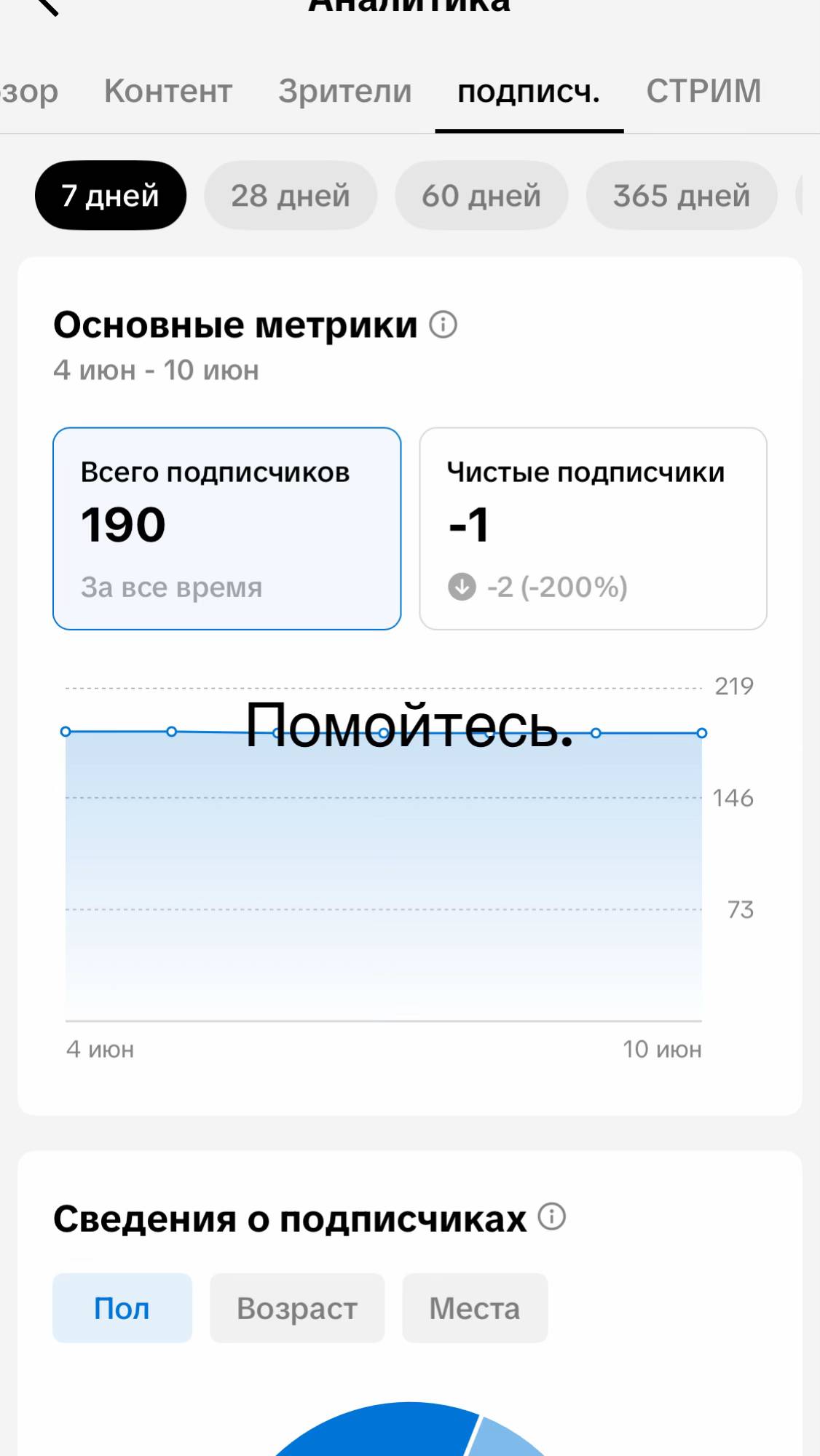This screenshot has width=820, height=1456.
Task: Switch to the Зрители tab
Action: [x=345, y=91]
